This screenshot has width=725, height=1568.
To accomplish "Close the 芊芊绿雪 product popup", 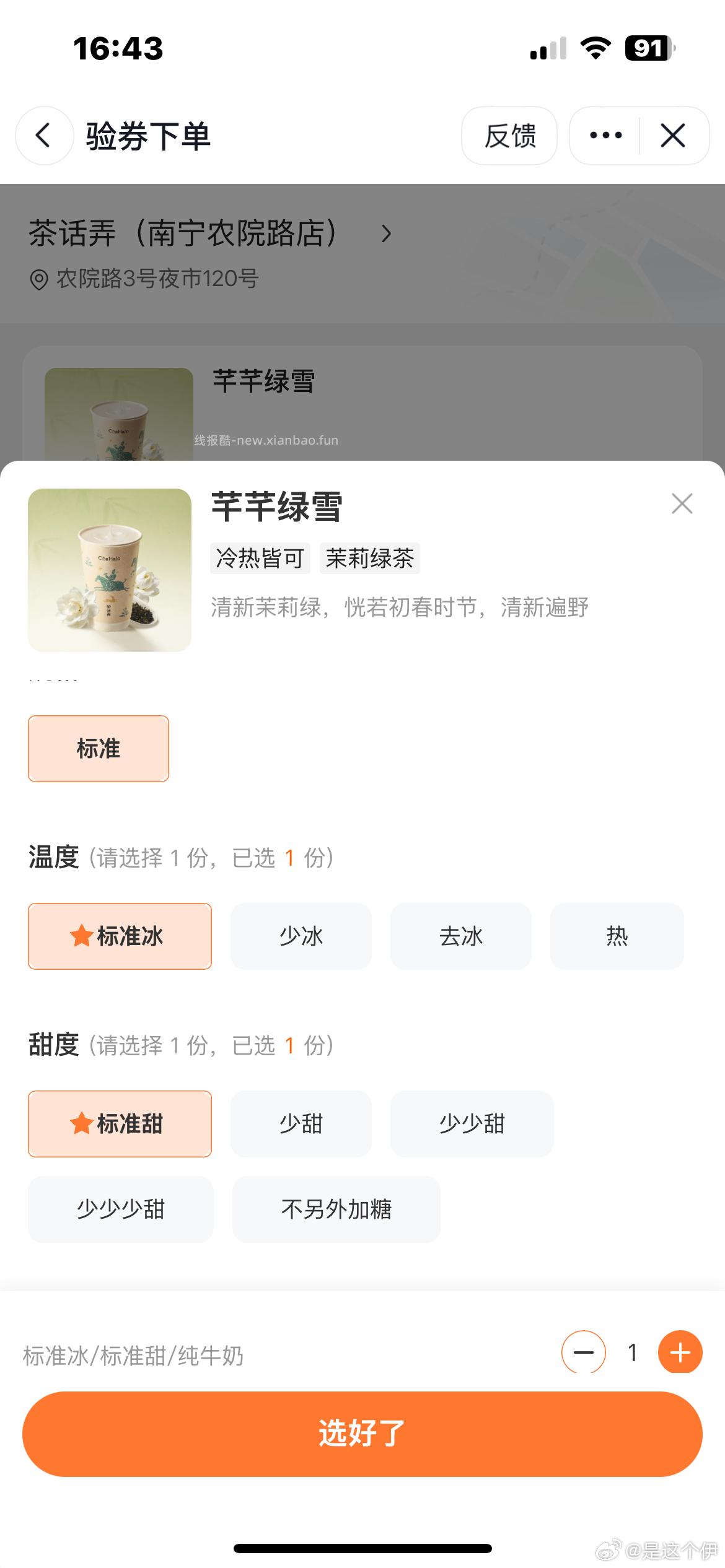I will click(682, 503).
